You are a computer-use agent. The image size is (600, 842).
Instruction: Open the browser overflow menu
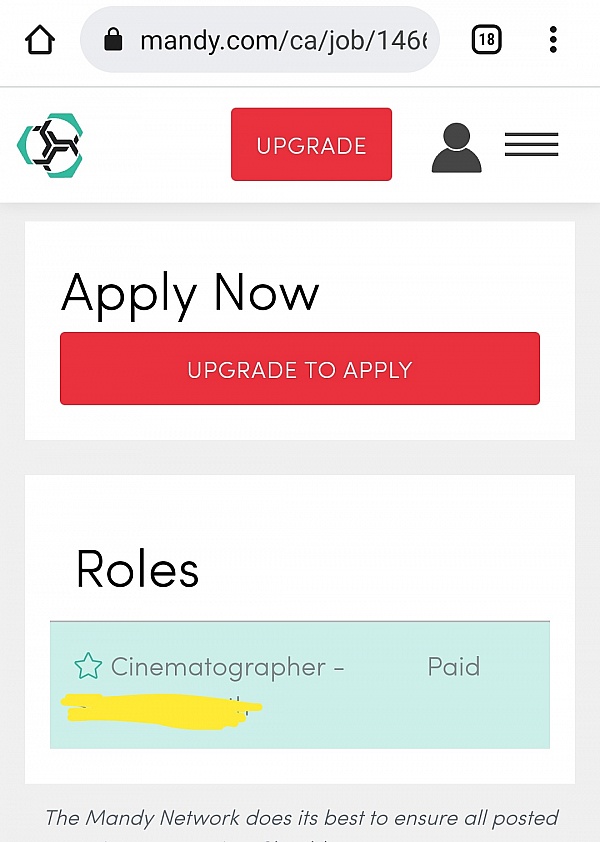553,40
